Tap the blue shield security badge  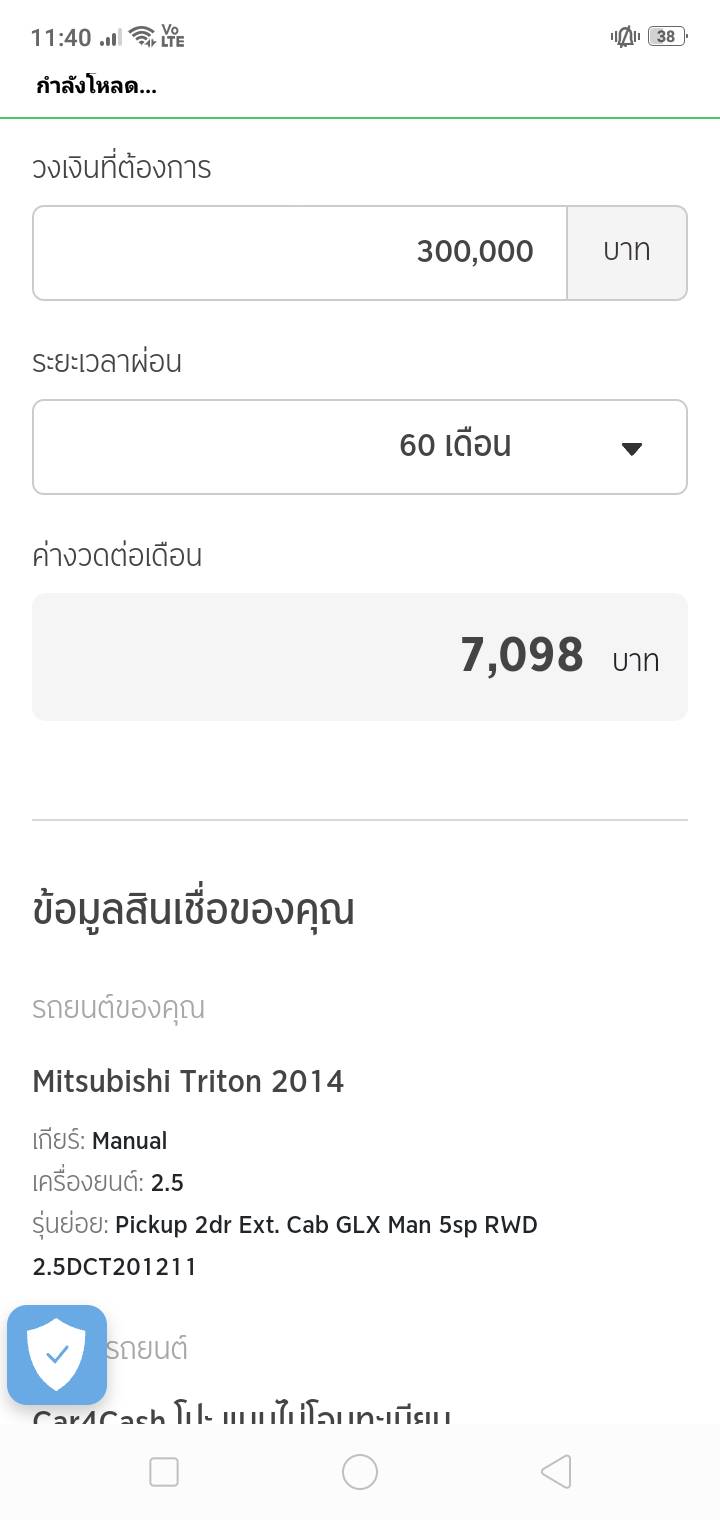[x=57, y=1354]
